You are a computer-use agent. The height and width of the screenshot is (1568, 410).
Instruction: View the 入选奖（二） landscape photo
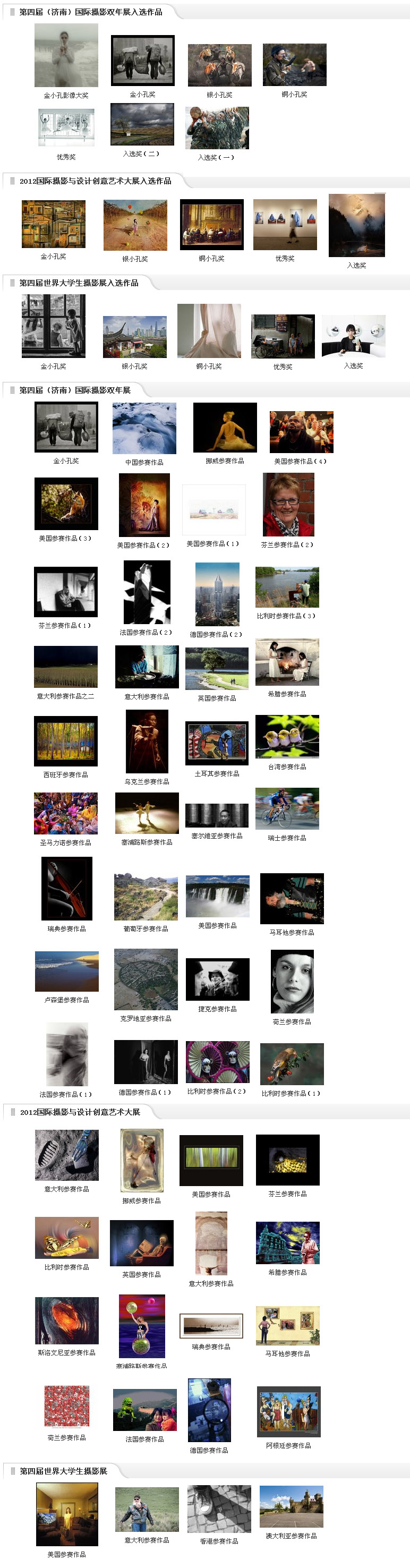142,124
